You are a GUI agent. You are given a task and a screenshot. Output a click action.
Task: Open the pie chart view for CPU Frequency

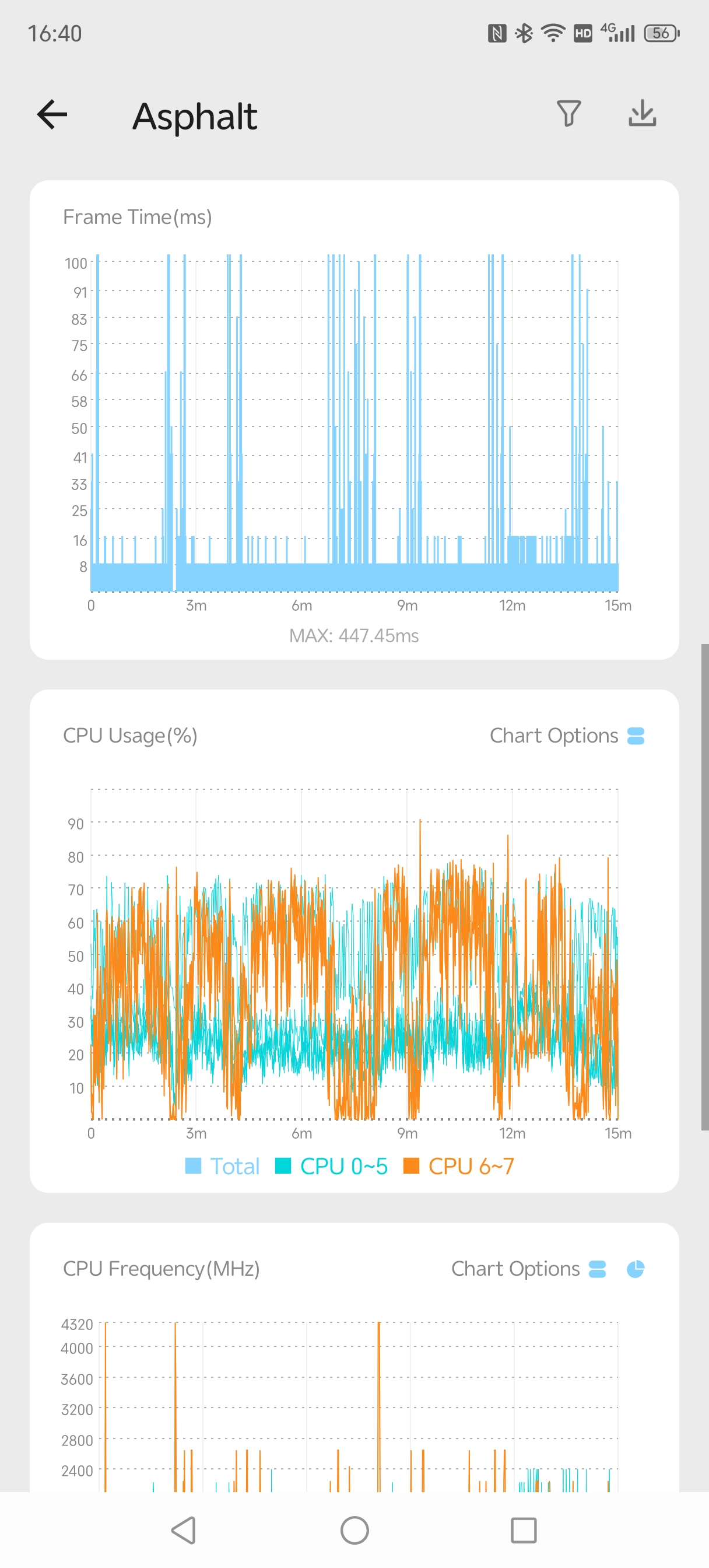point(636,1269)
